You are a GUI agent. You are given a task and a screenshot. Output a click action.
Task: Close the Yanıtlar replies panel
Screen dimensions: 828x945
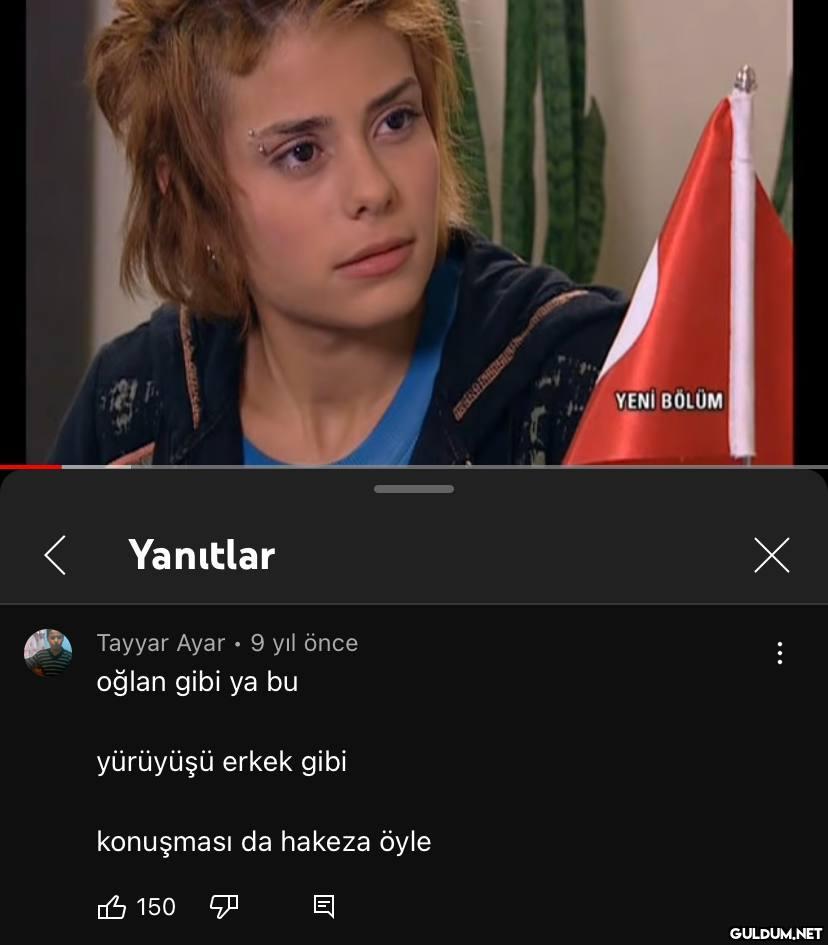point(771,555)
